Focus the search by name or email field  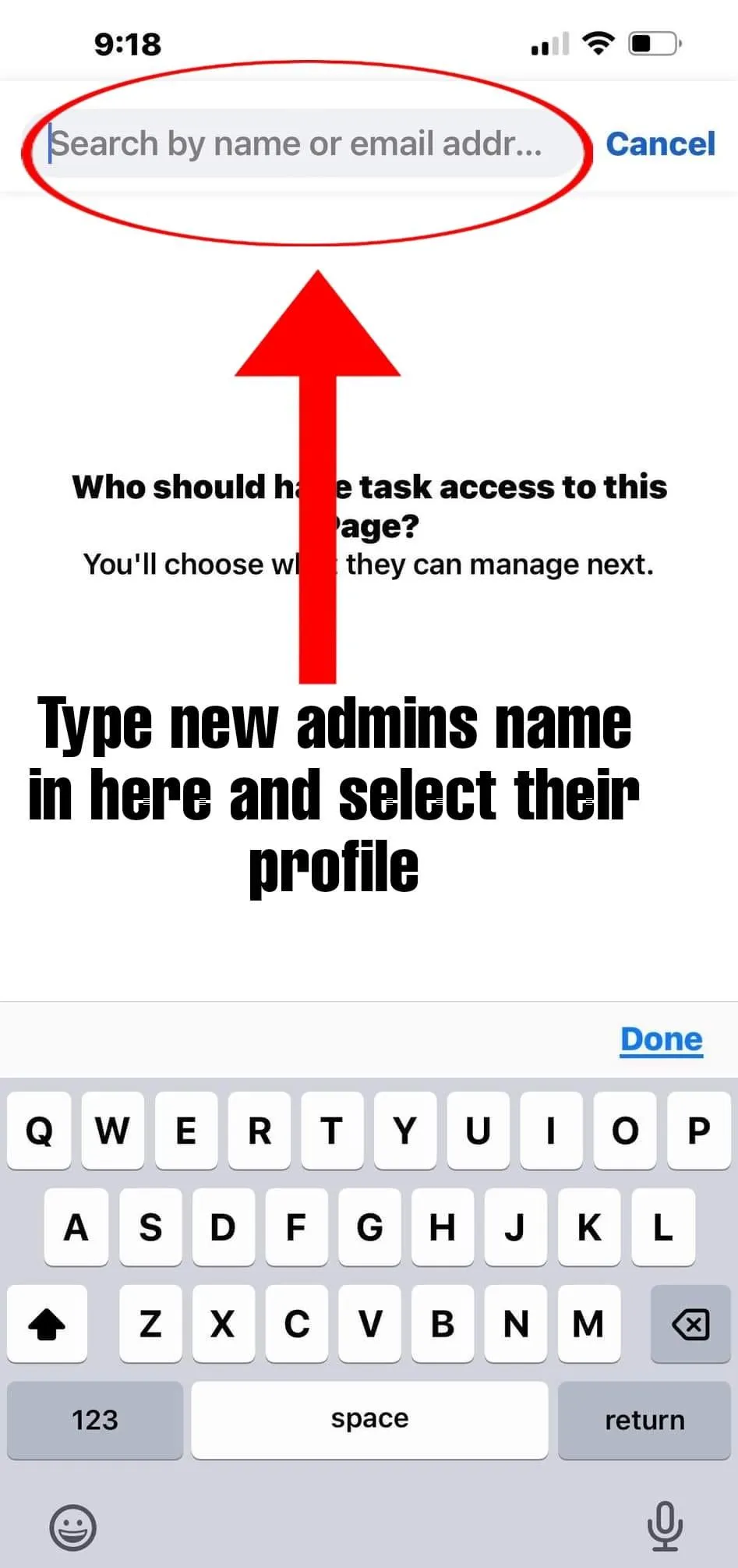(x=304, y=144)
